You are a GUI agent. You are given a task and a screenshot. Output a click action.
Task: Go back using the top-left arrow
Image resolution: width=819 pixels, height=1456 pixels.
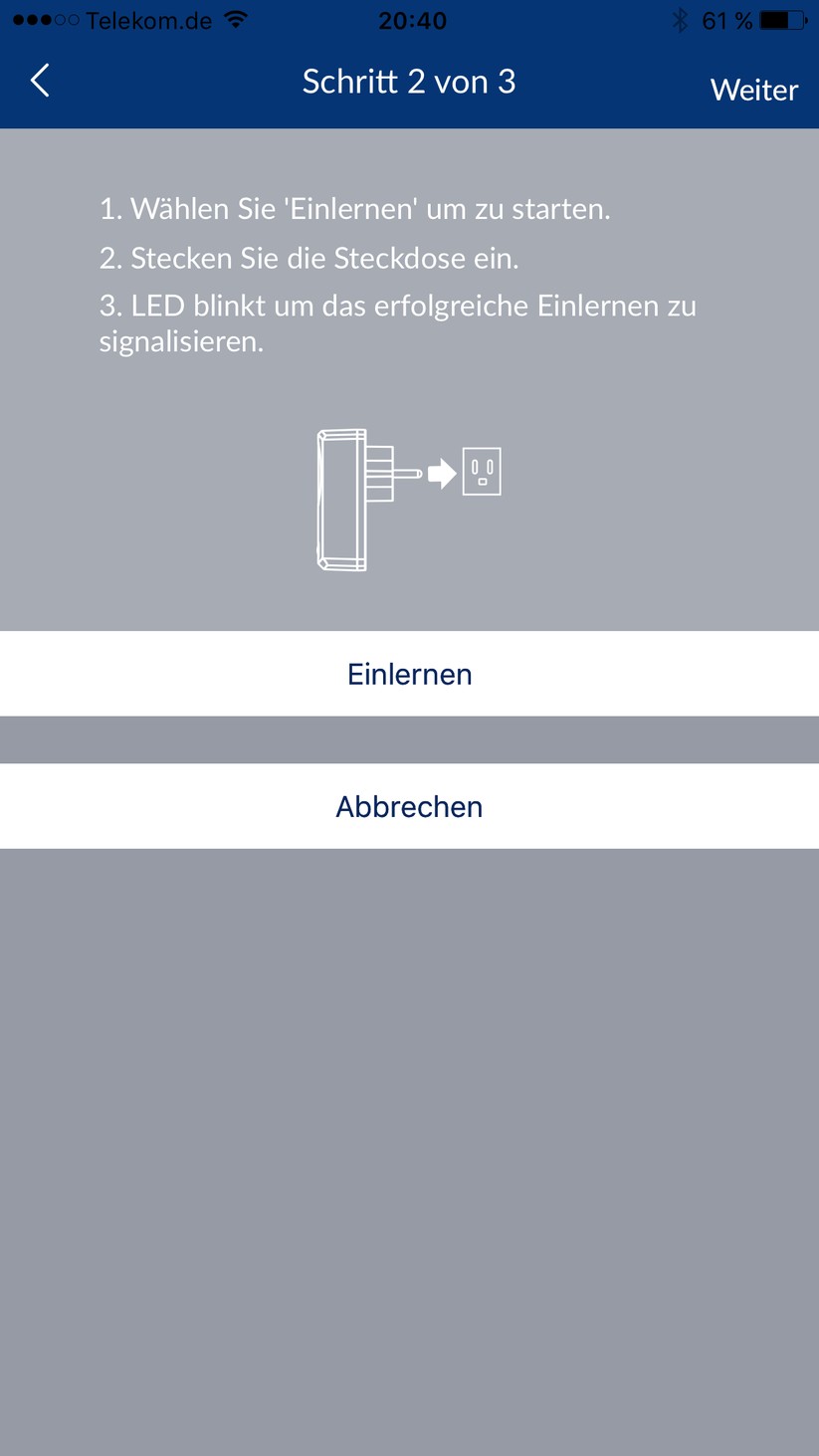coord(40,81)
